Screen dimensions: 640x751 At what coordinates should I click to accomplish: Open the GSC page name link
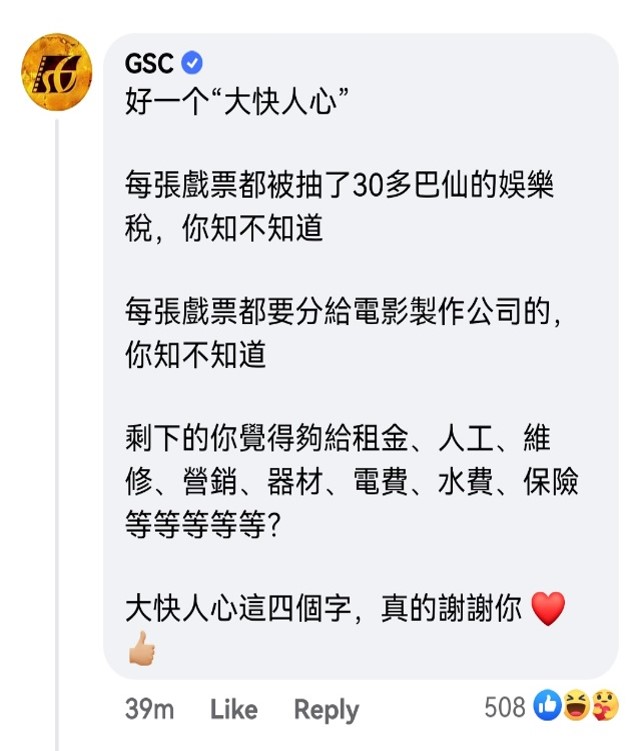click(x=149, y=64)
